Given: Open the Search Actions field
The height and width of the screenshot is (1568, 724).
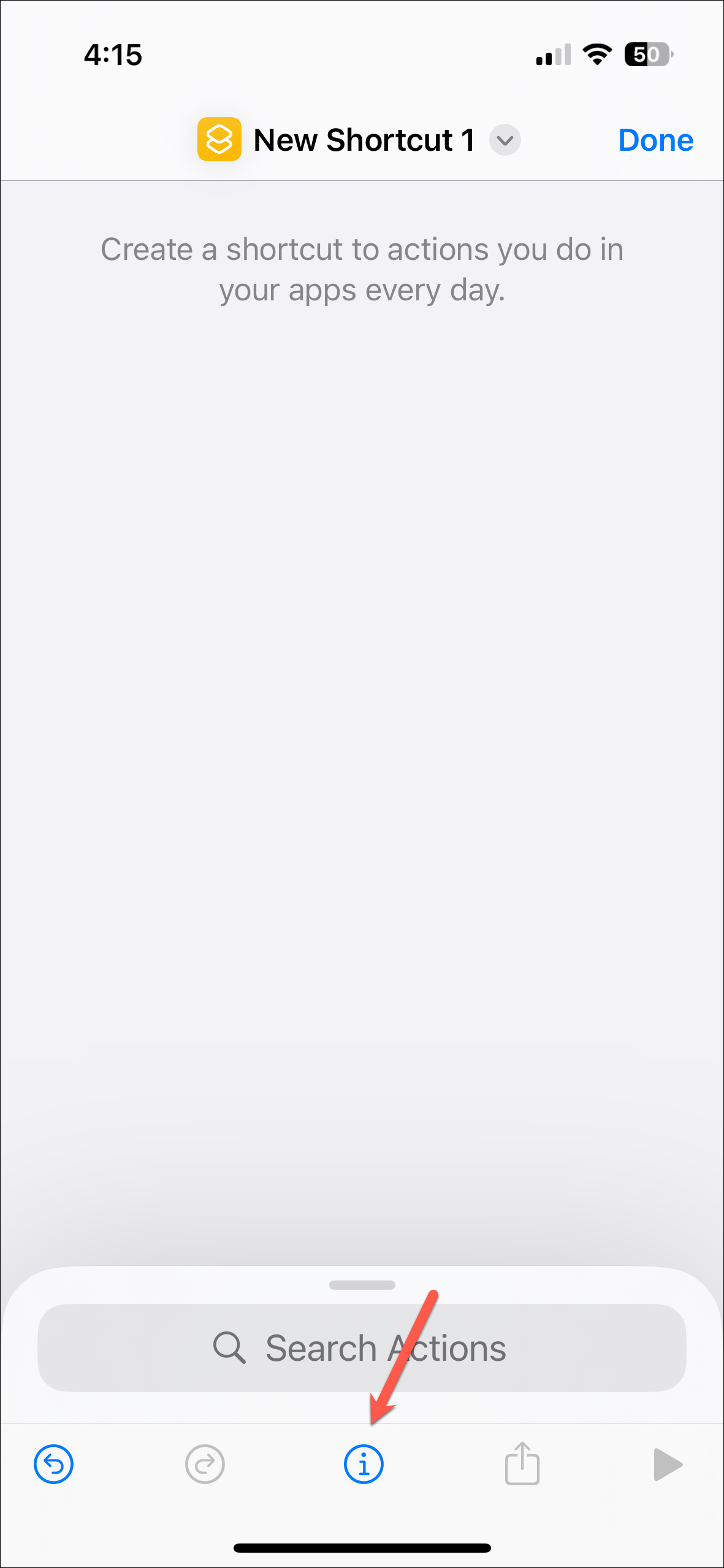Looking at the screenshot, I should 362,1348.
